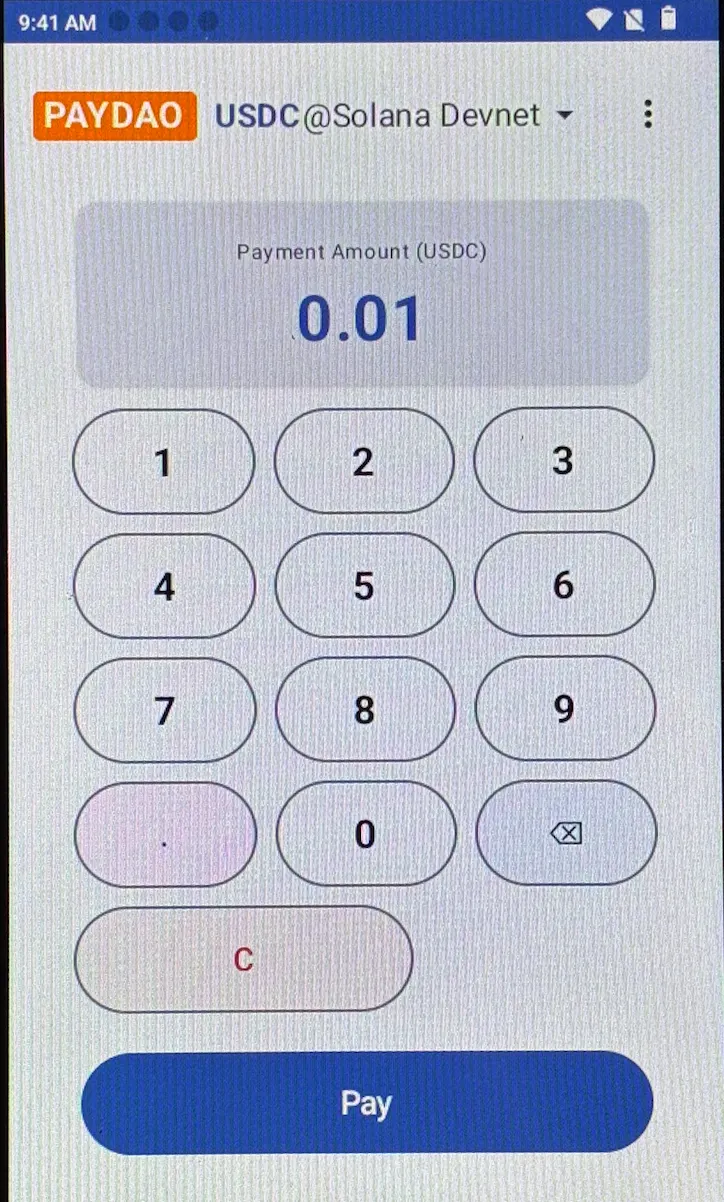Tap the blue Pay button

[x=367, y=1104]
